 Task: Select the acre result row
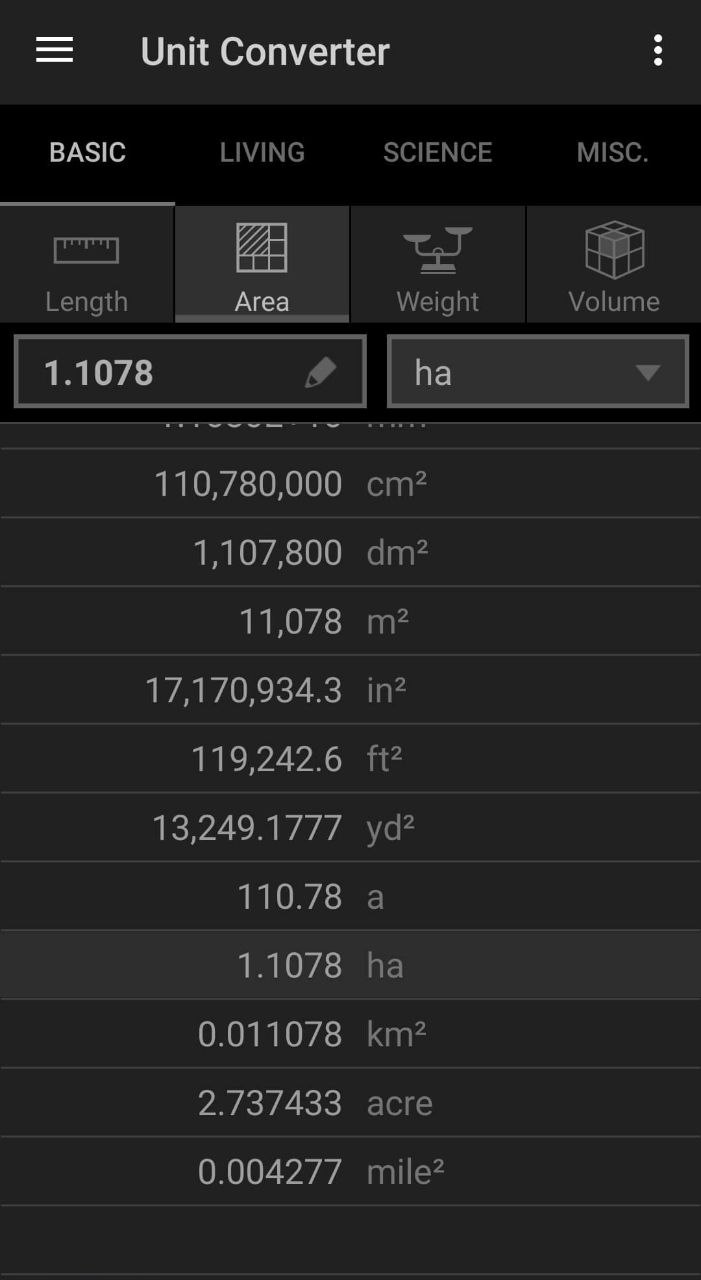point(350,1102)
